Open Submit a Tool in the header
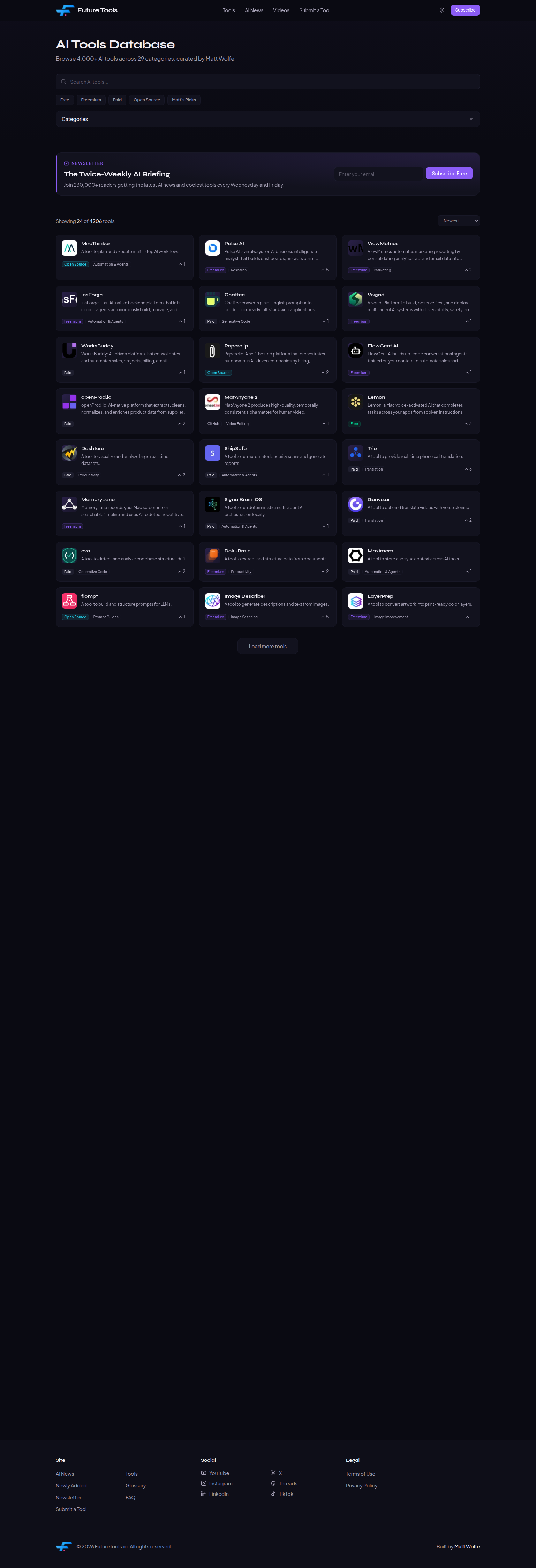The image size is (536, 1568). click(x=314, y=10)
